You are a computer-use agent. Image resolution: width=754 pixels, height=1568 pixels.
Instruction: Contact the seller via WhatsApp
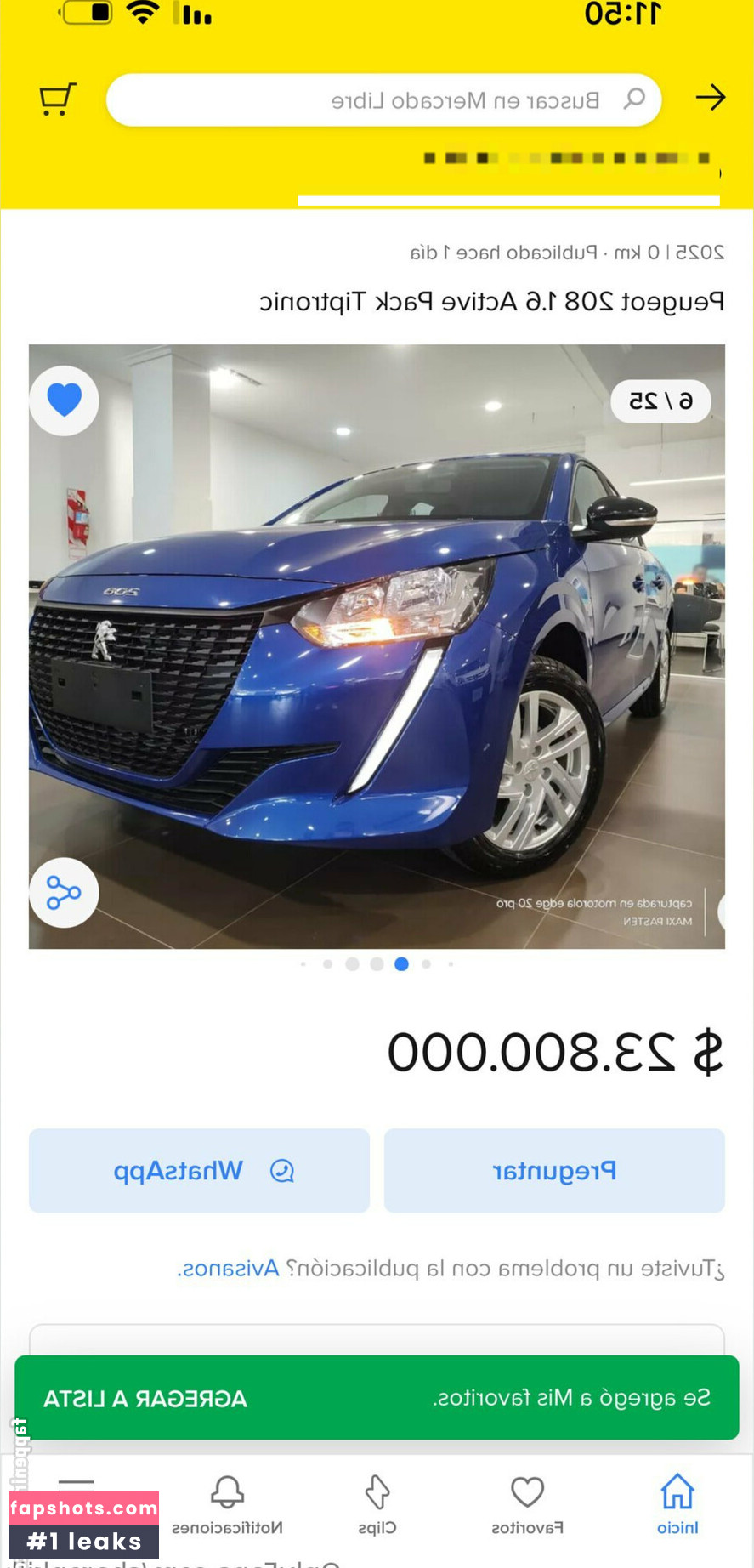199,1170
